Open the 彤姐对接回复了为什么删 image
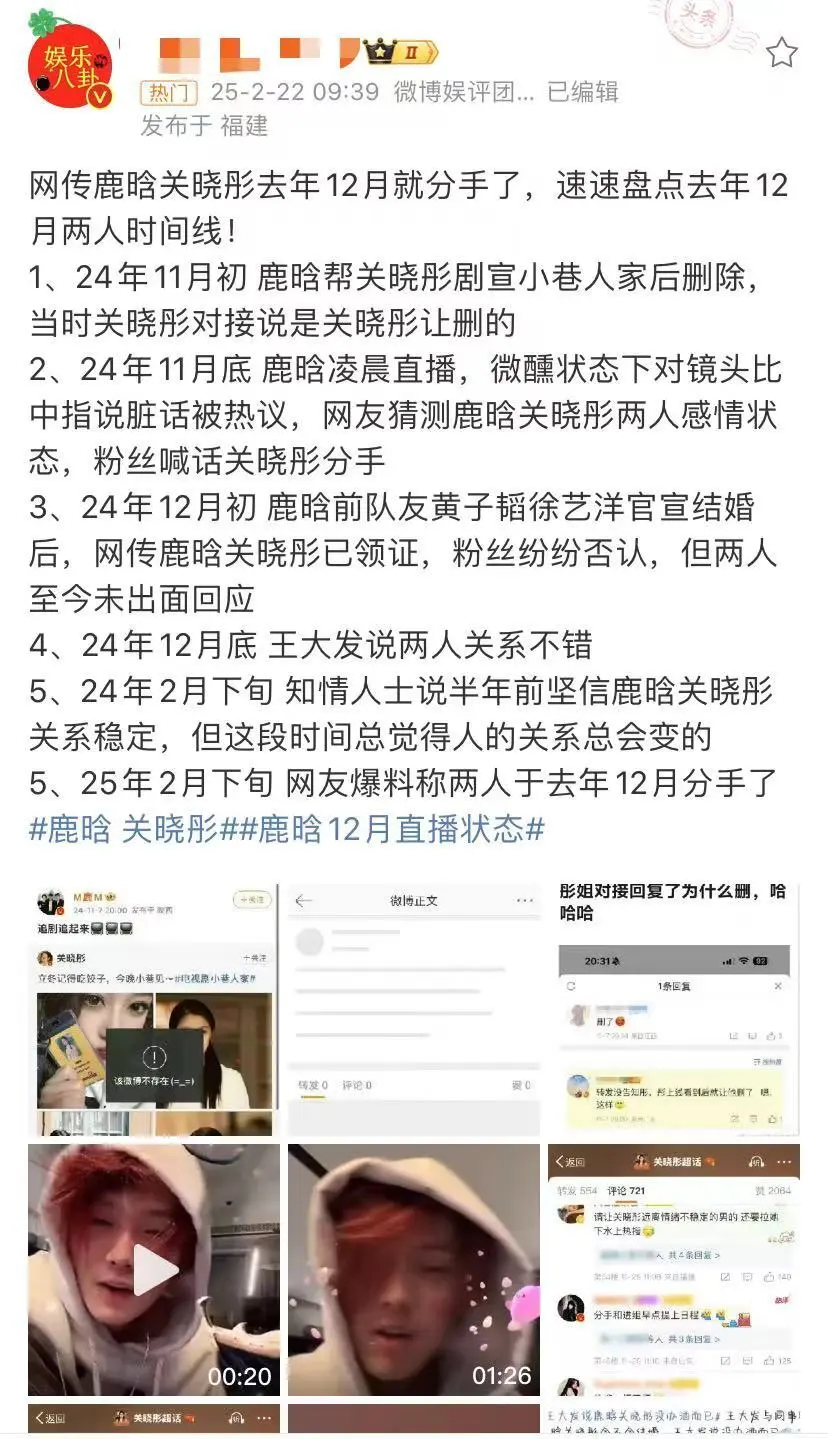The height and width of the screenshot is (1439, 828). pos(673,1010)
